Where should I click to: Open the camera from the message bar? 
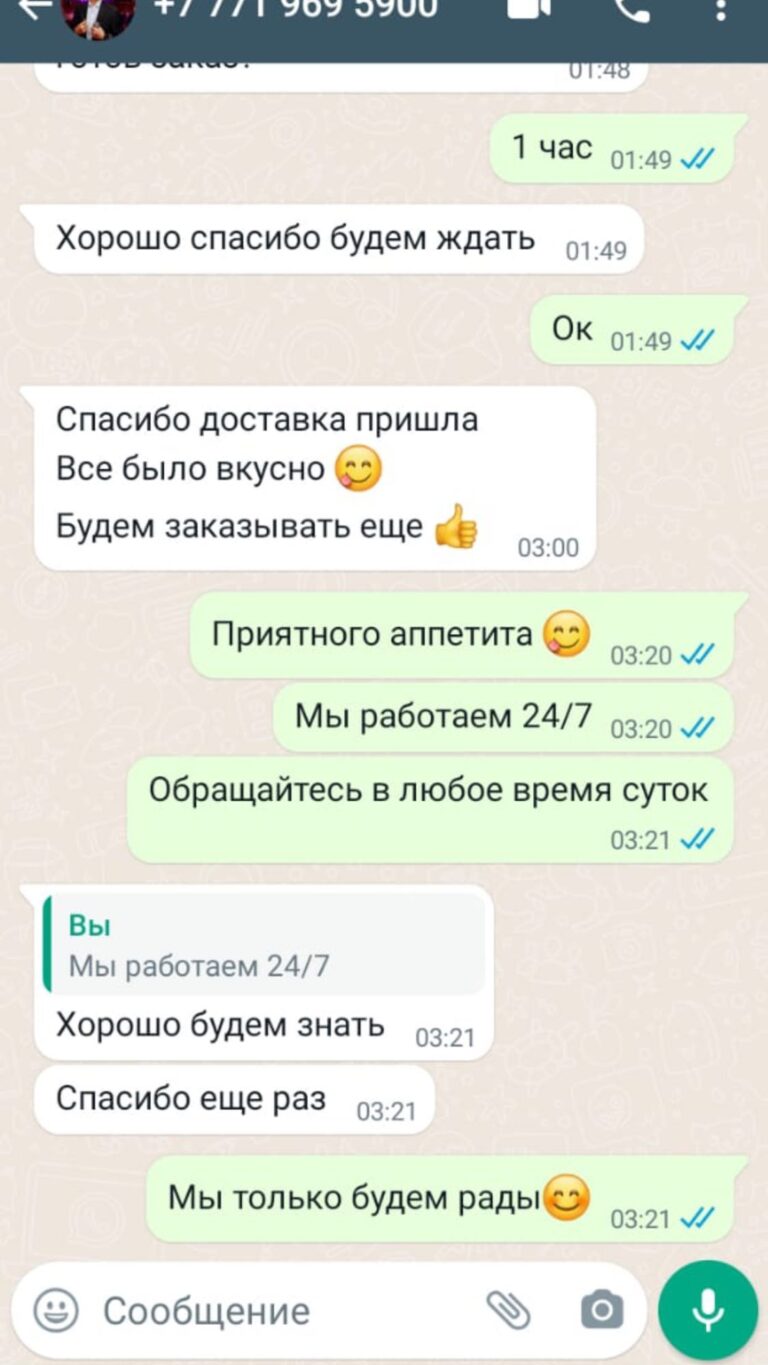601,1310
